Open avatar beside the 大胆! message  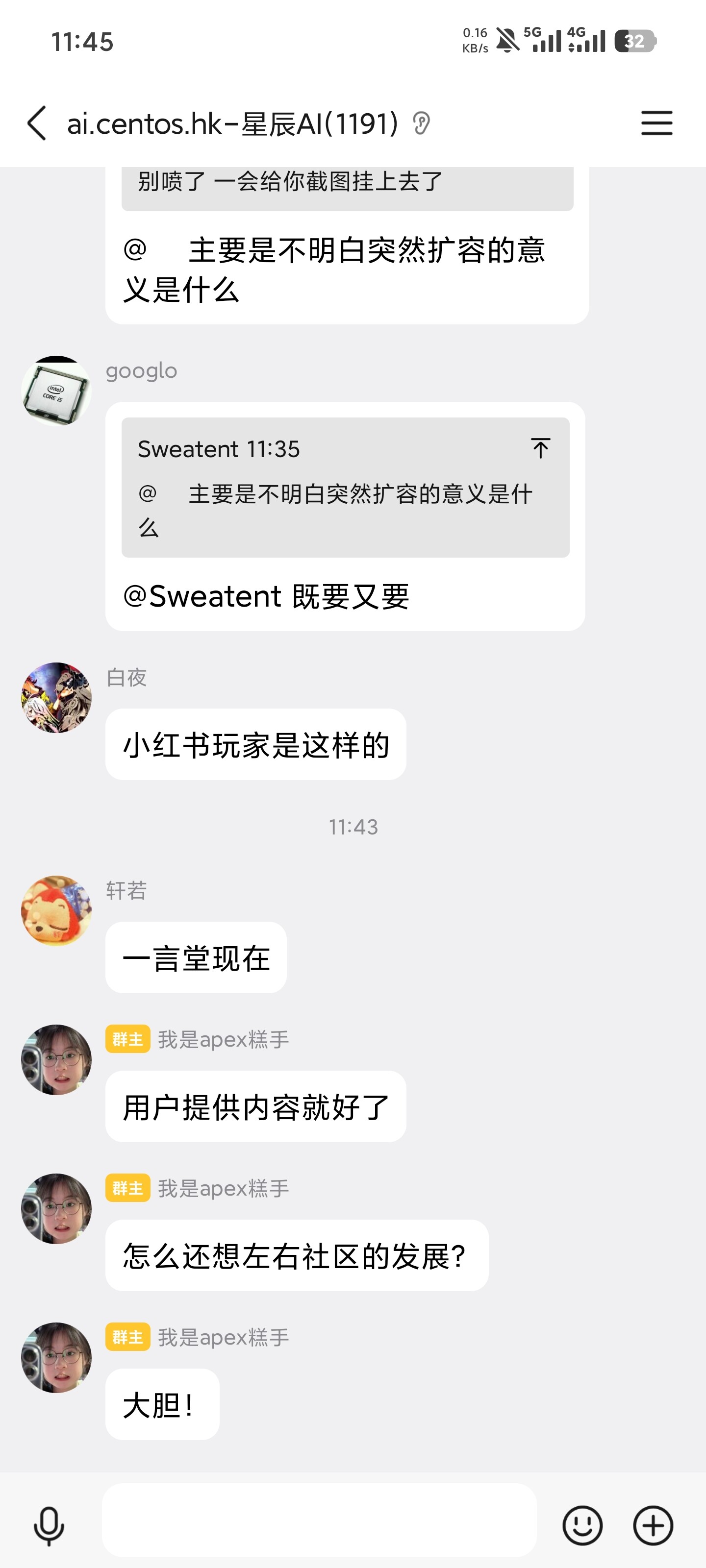click(56, 1357)
